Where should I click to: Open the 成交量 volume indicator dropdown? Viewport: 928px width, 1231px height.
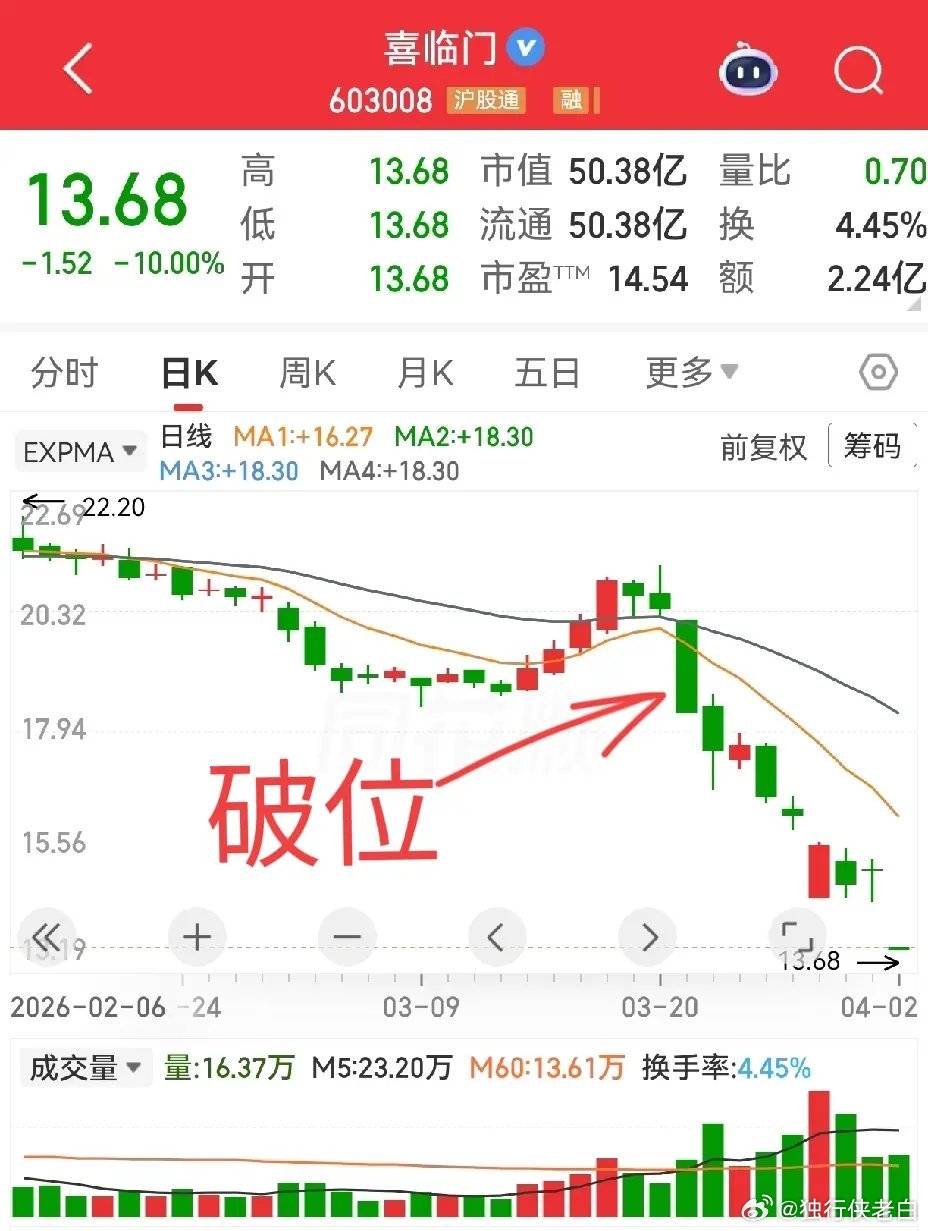pyautogui.click(x=85, y=1068)
